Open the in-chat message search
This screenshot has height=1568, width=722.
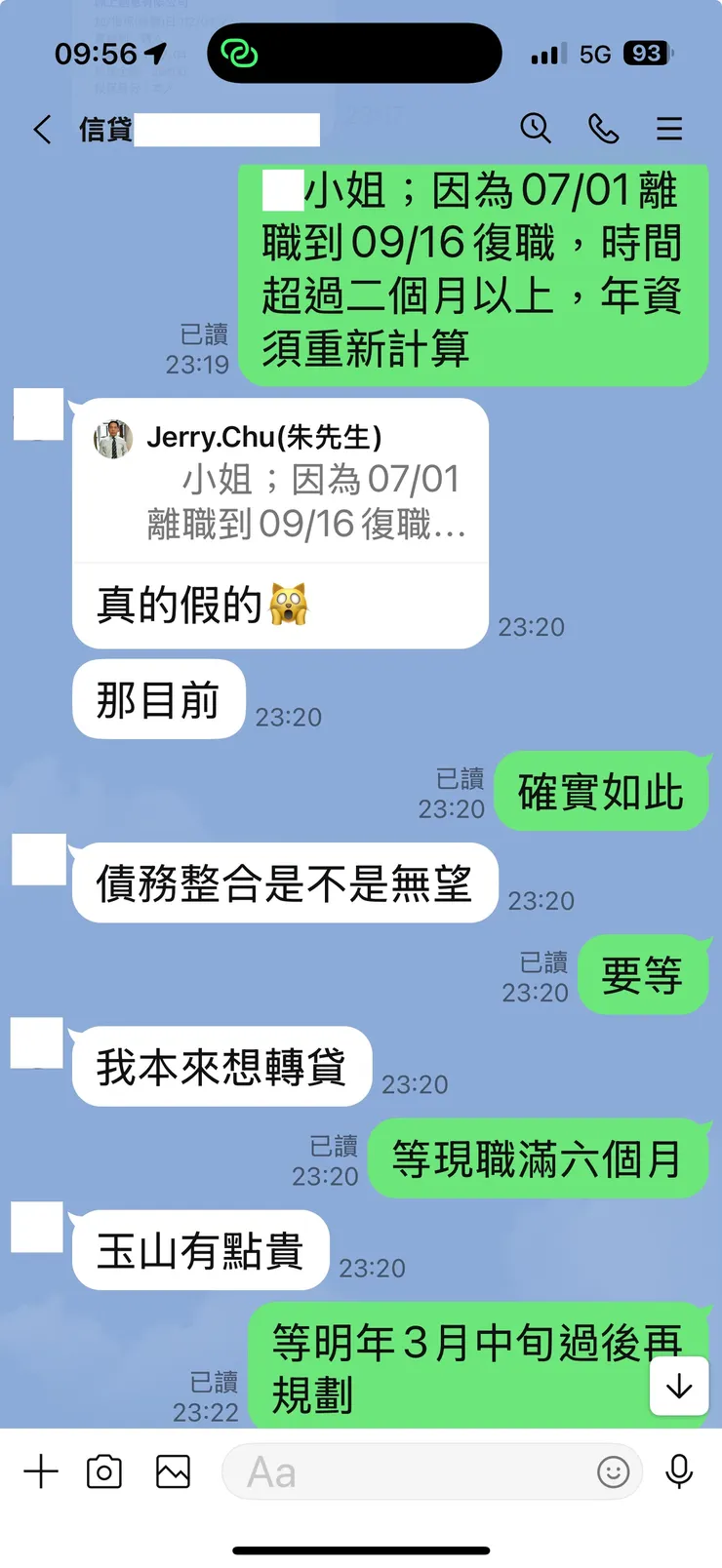536,128
